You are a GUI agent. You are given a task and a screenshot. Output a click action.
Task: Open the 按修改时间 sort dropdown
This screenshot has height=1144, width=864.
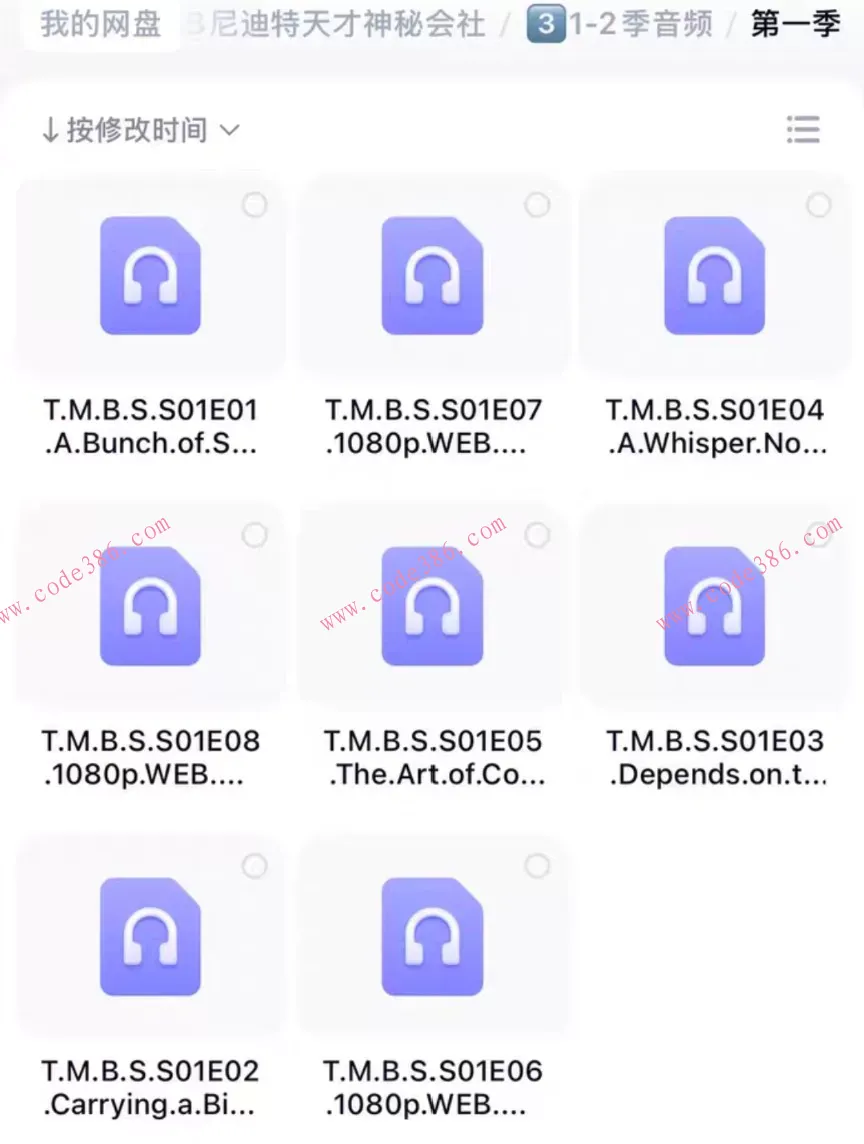click(139, 130)
